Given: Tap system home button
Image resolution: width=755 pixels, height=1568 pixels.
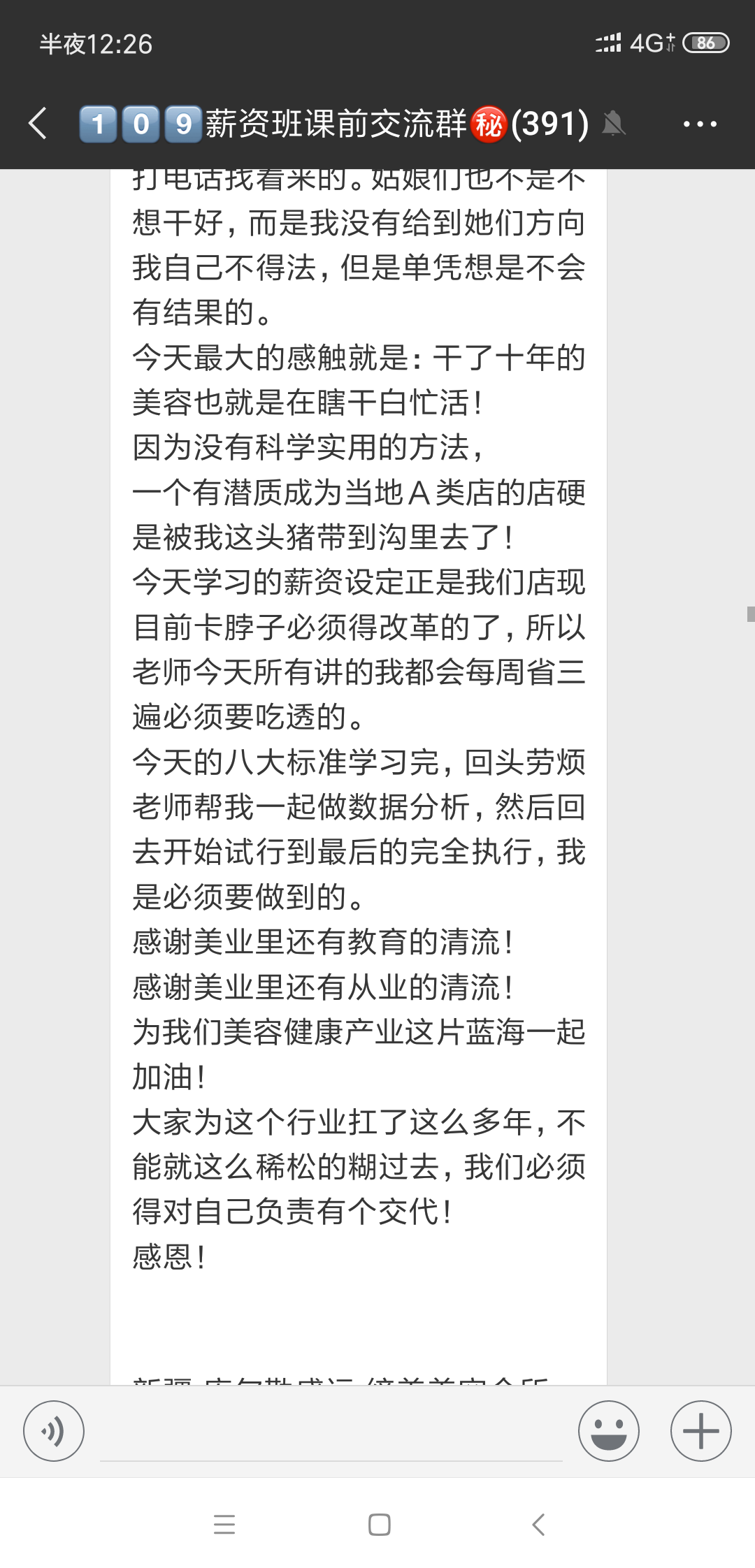Looking at the screenshot, I should (379, 1524).
